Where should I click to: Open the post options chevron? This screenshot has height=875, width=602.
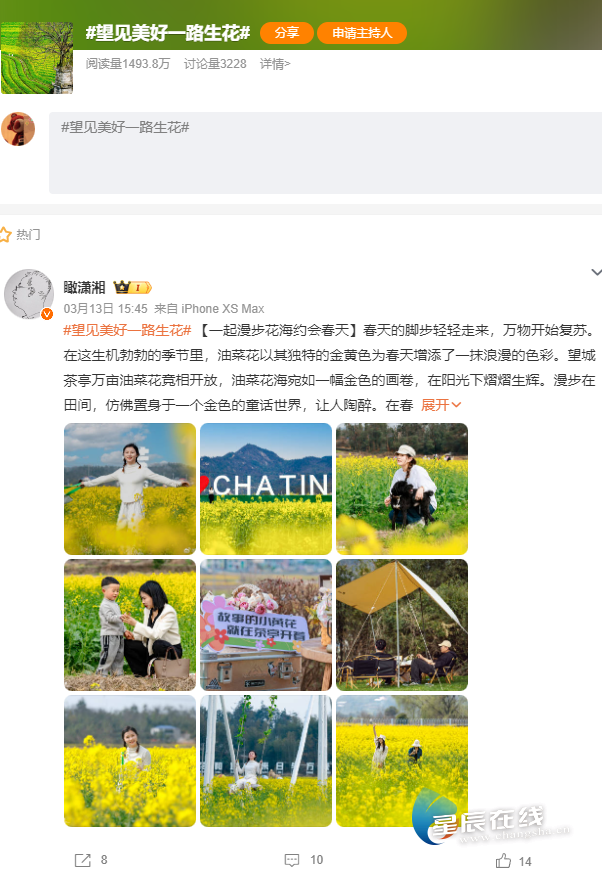[596, 272]
